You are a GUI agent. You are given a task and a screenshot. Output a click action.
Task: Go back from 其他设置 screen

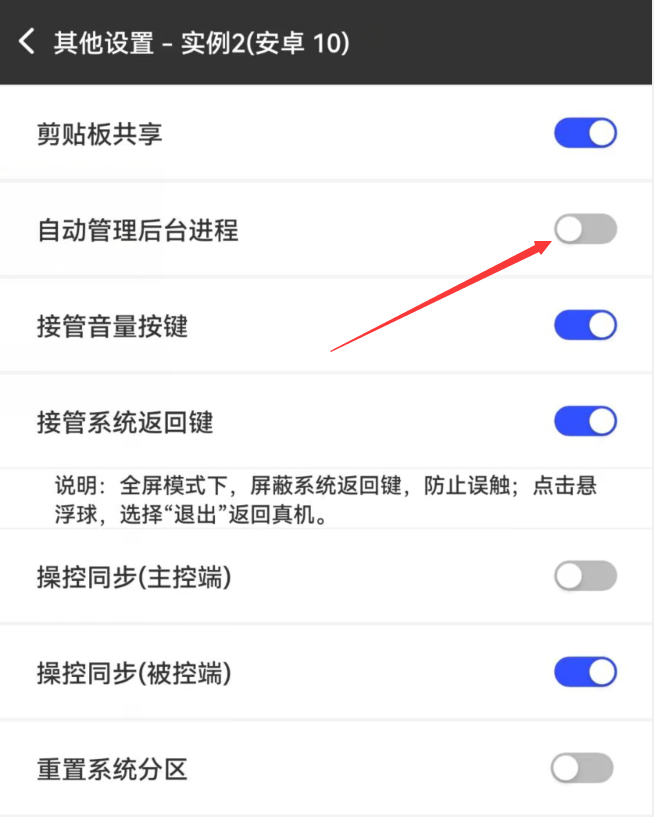27,42
